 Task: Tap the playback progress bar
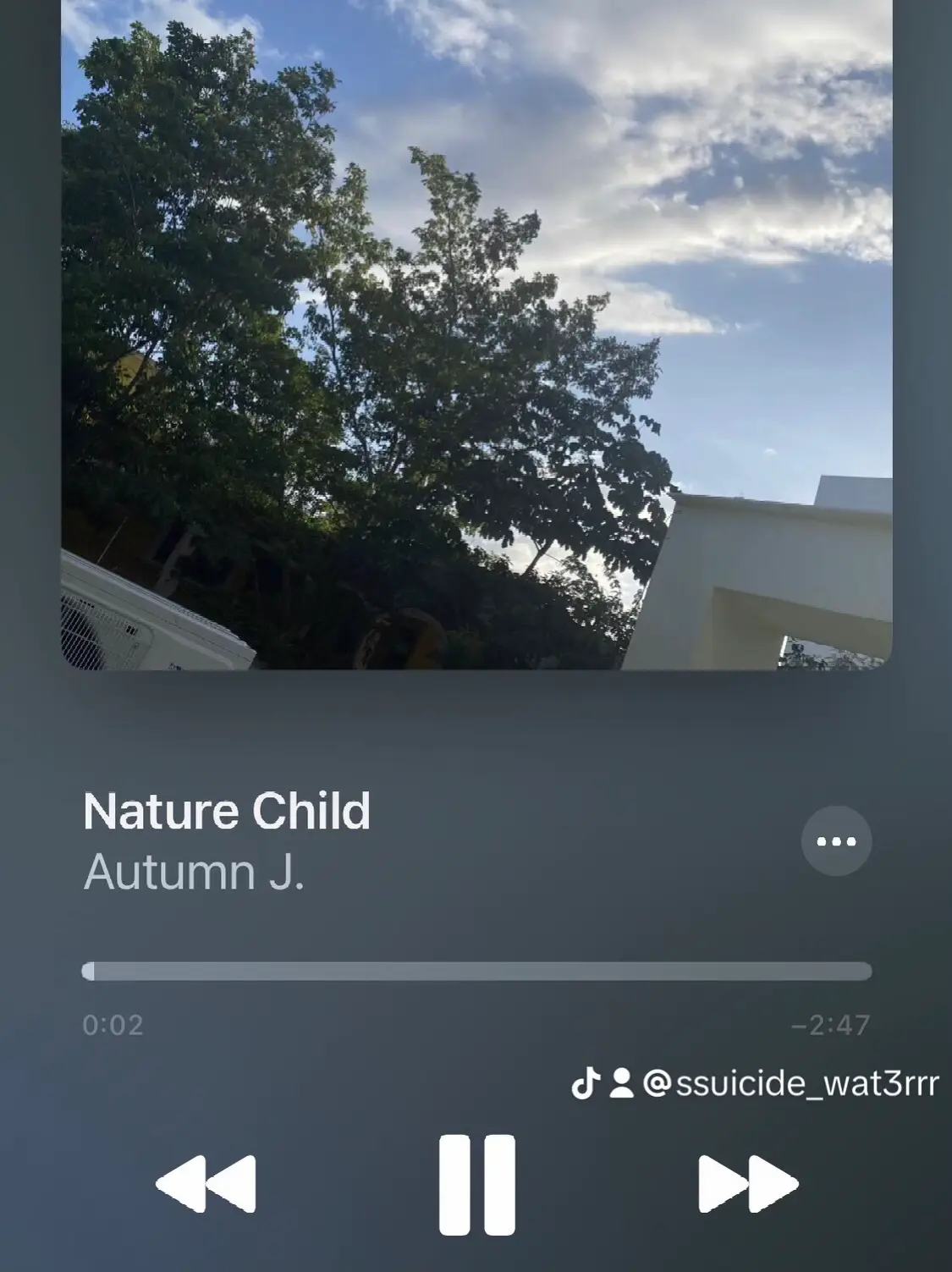click(476, 971)
